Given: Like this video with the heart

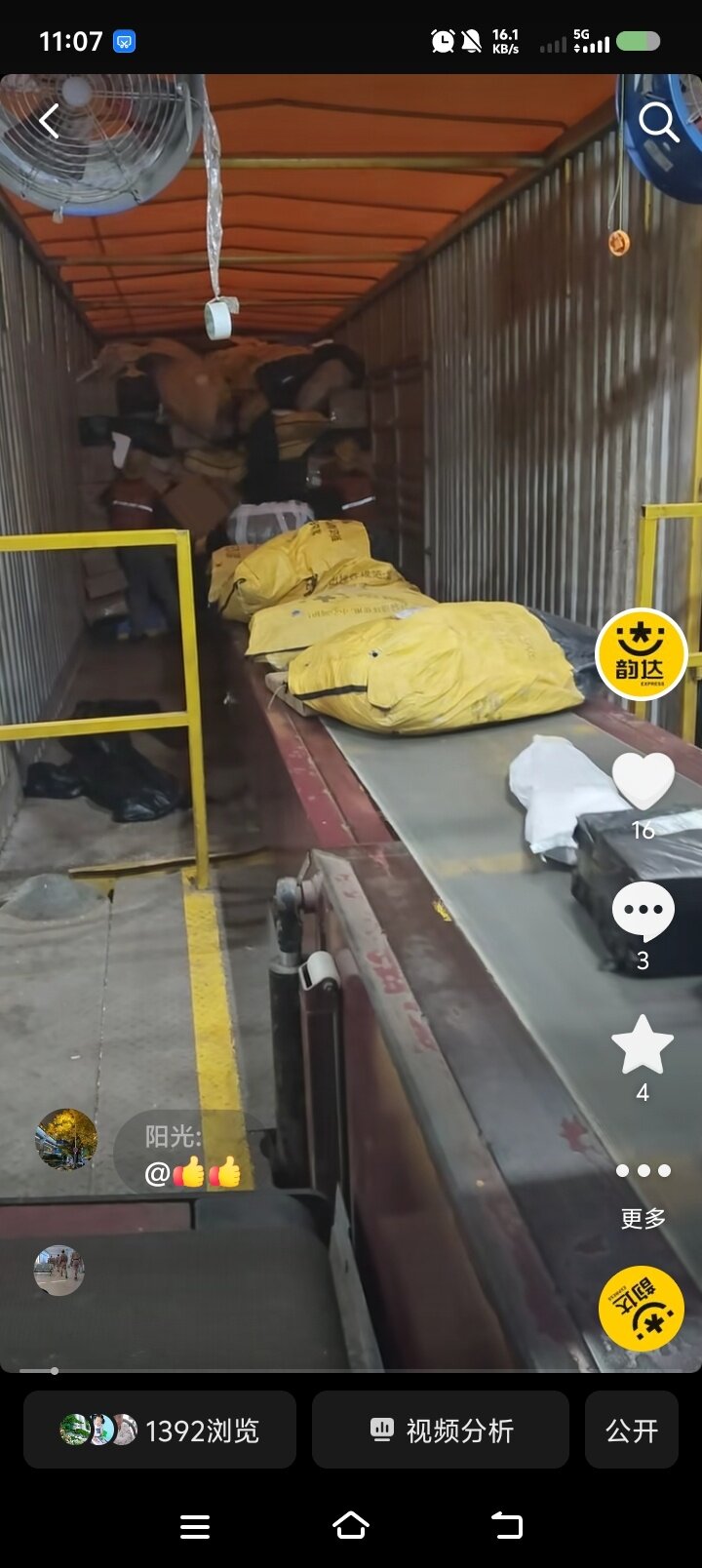Looking at the screenshot, I should coord(643,781).
